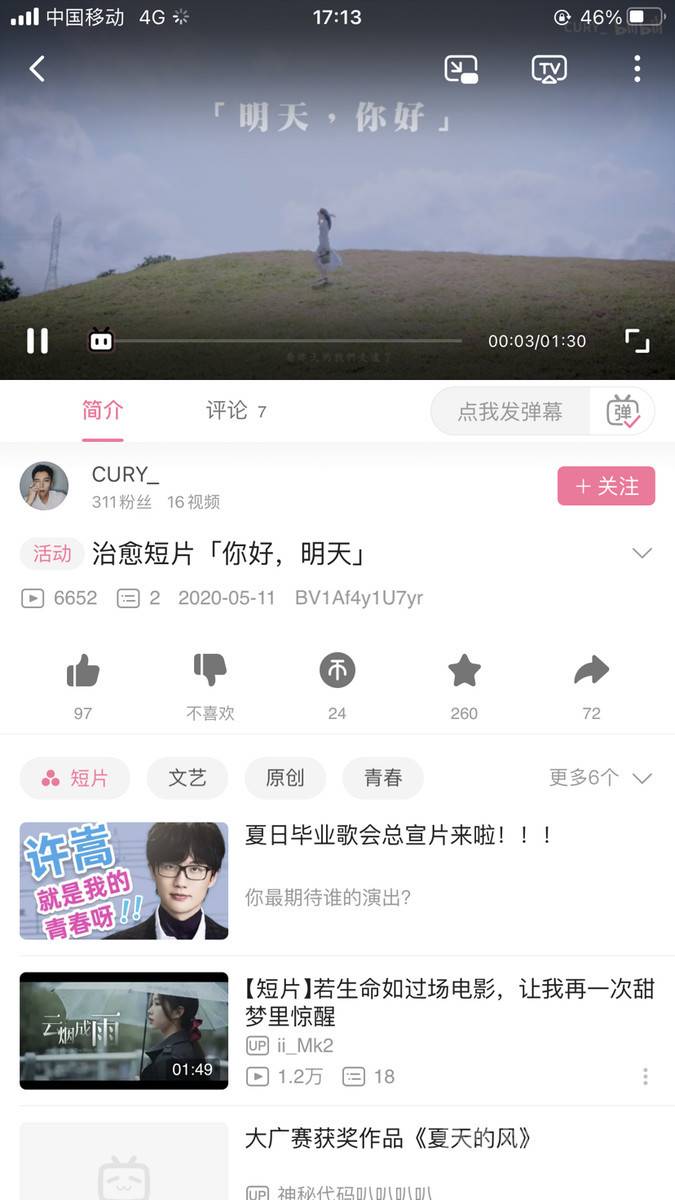Enter fullscreen mode
The image size is (675, 1200).
tap(637, 341)
